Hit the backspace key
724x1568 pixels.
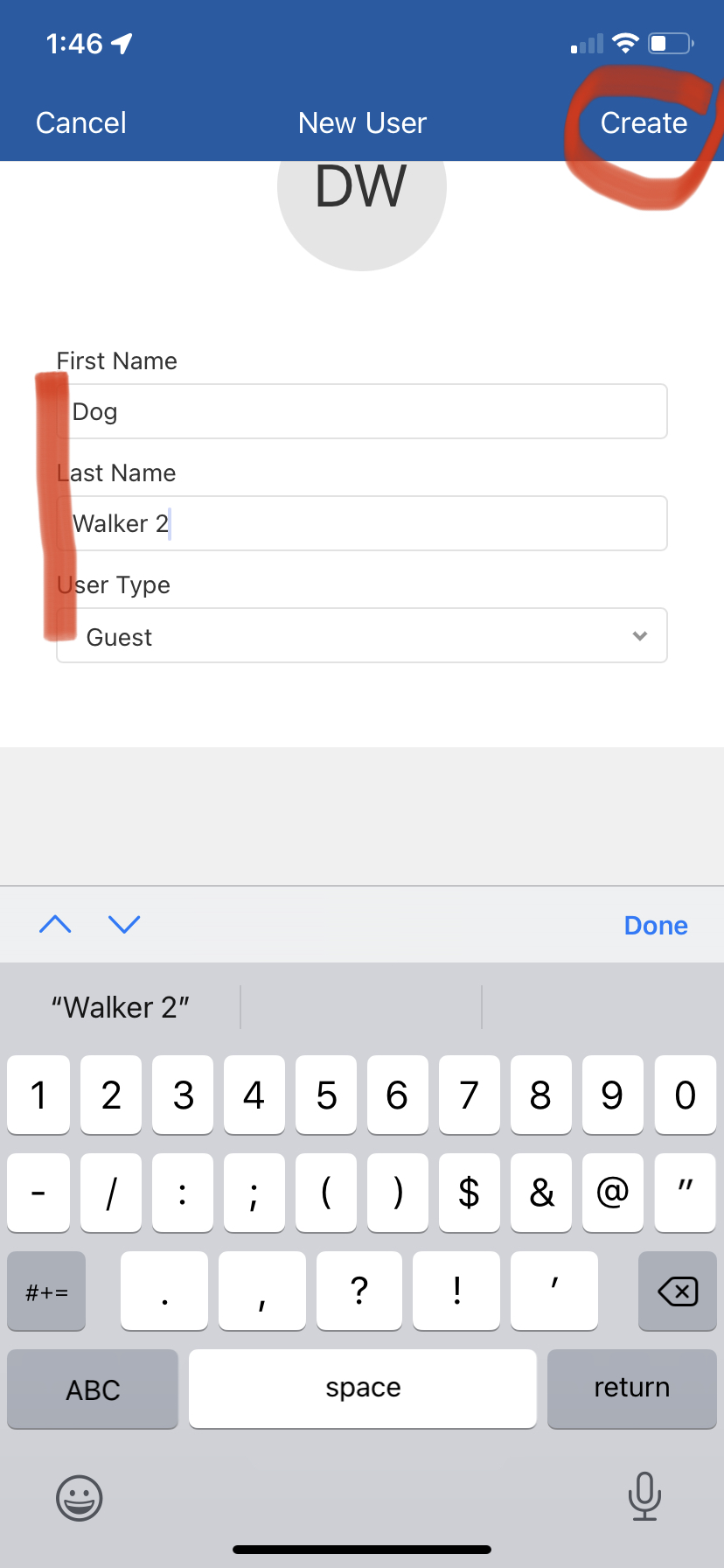[x=678, y=1291]
